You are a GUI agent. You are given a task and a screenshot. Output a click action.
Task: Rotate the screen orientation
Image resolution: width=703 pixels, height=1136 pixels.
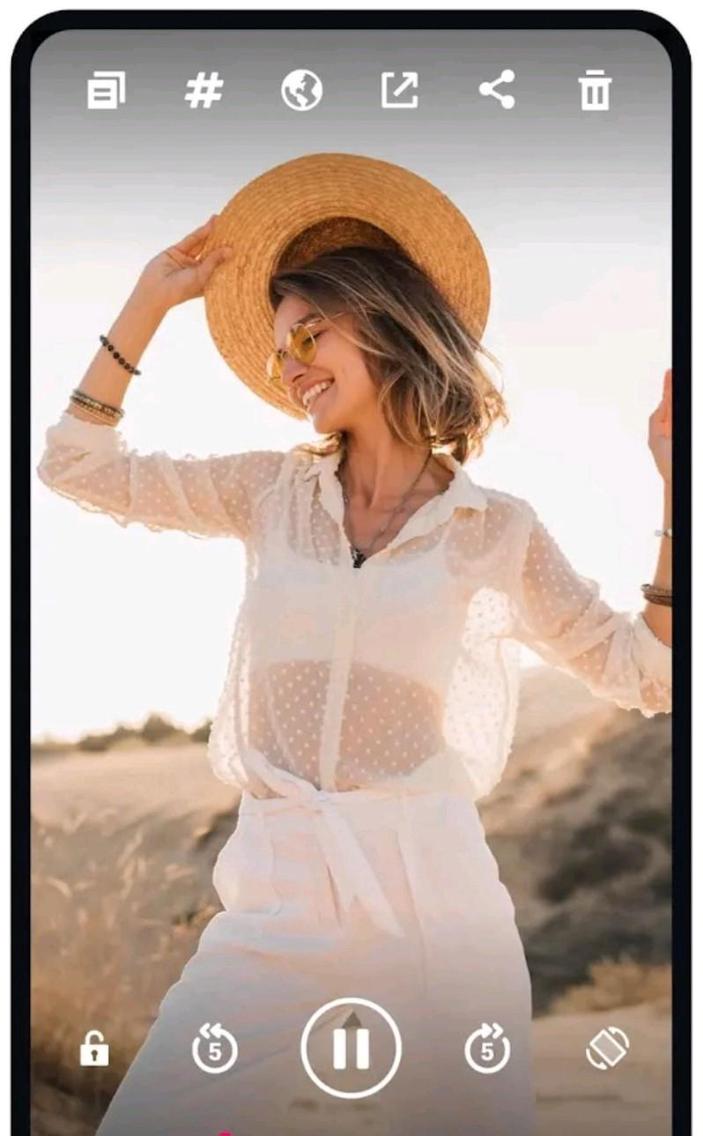tap(608, 1049)
